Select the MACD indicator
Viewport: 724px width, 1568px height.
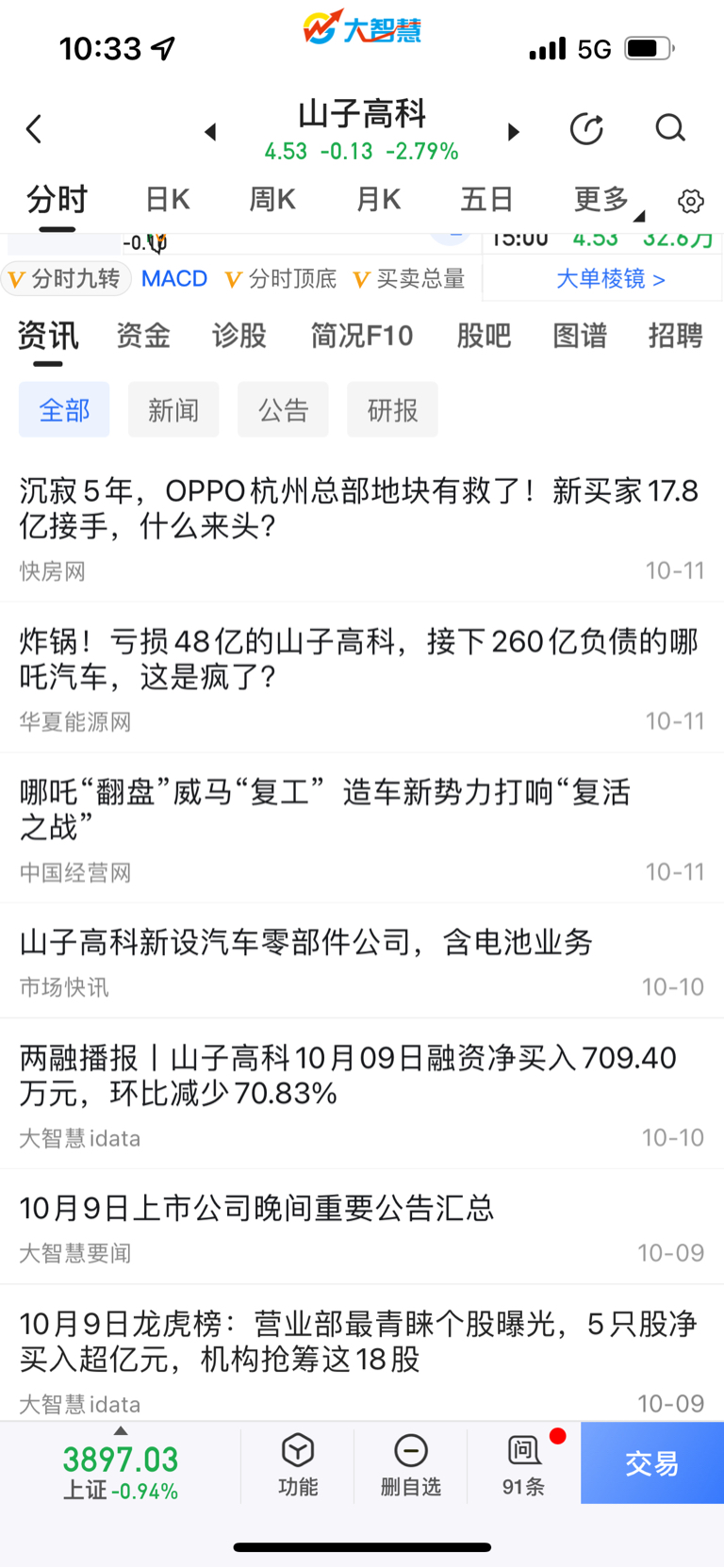tap(174, 279)
